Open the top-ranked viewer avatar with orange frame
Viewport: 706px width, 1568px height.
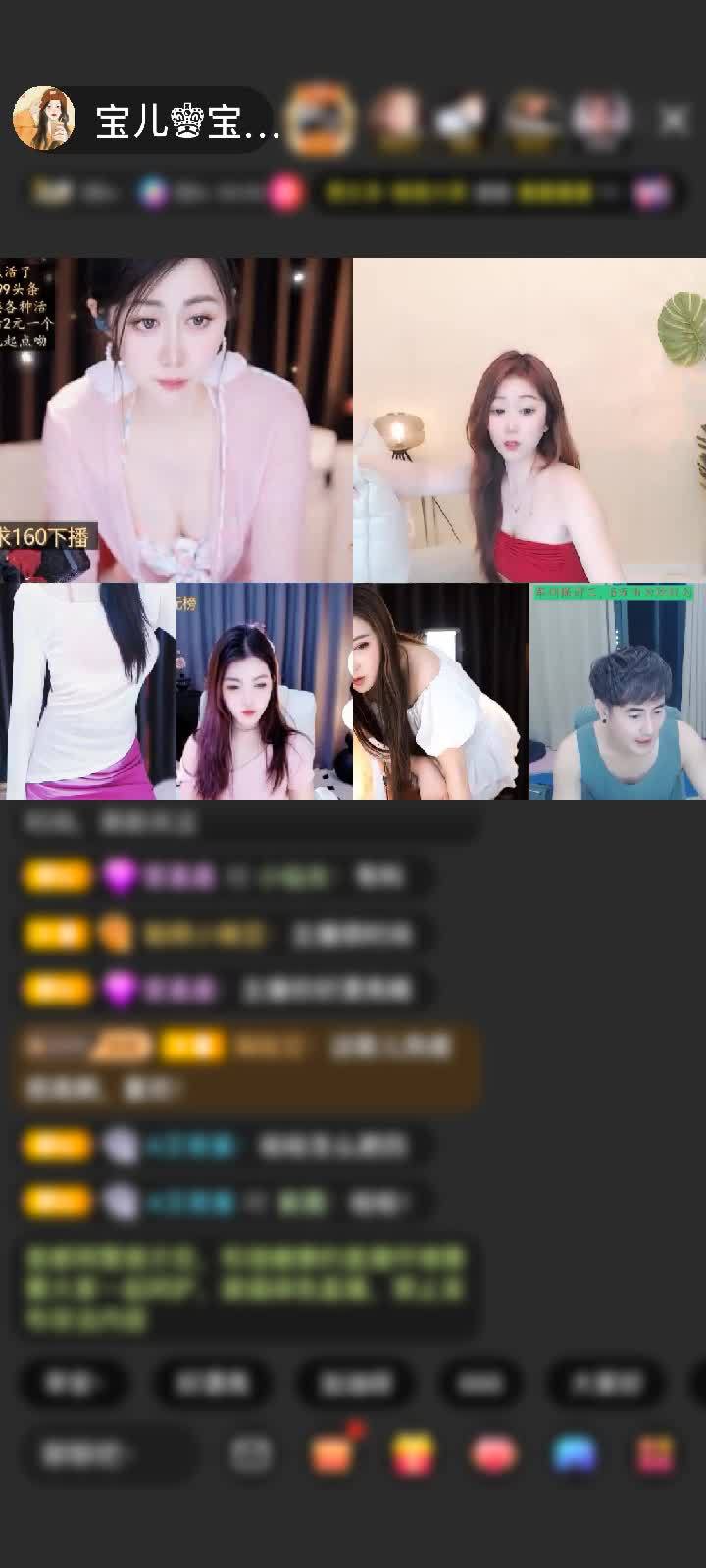click(324, 119)
